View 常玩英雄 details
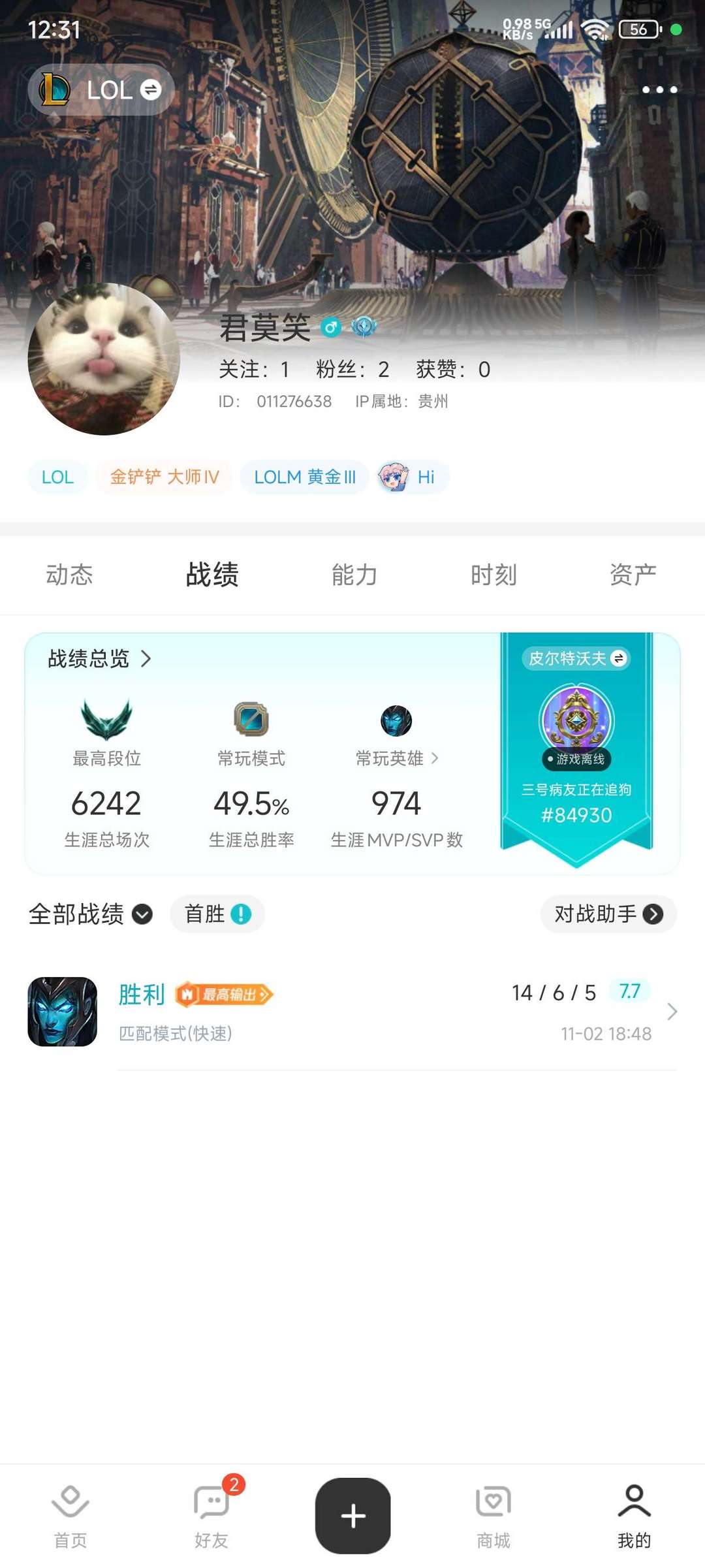The image size is (705, 1568). (x=396, y=758)
